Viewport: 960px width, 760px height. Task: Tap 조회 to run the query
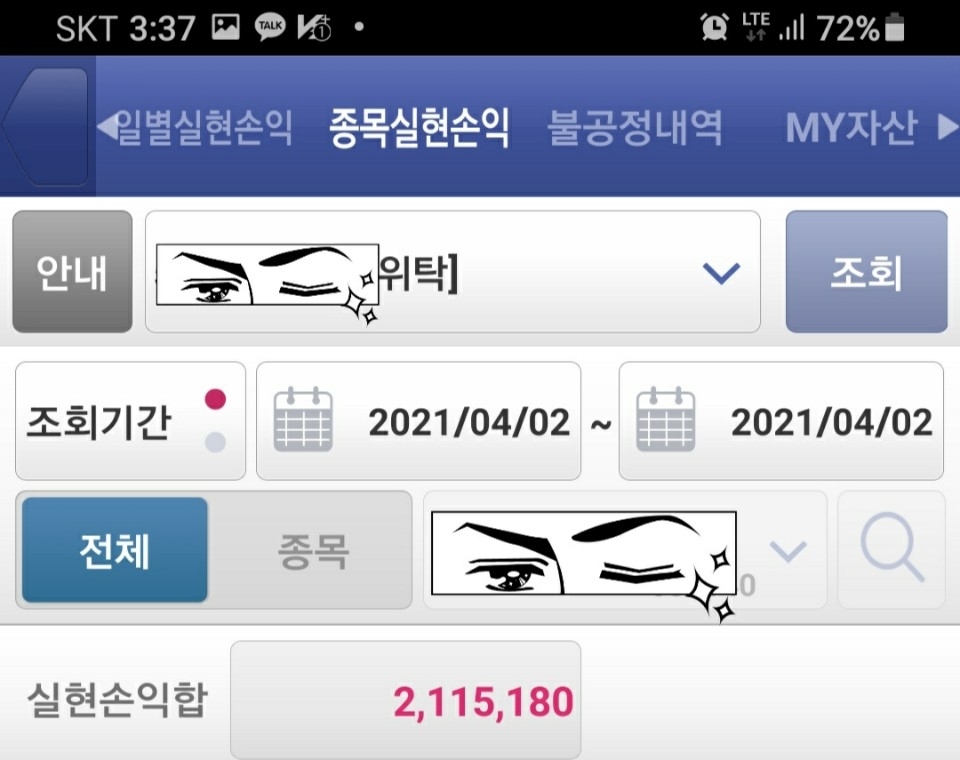click(866, 272)
